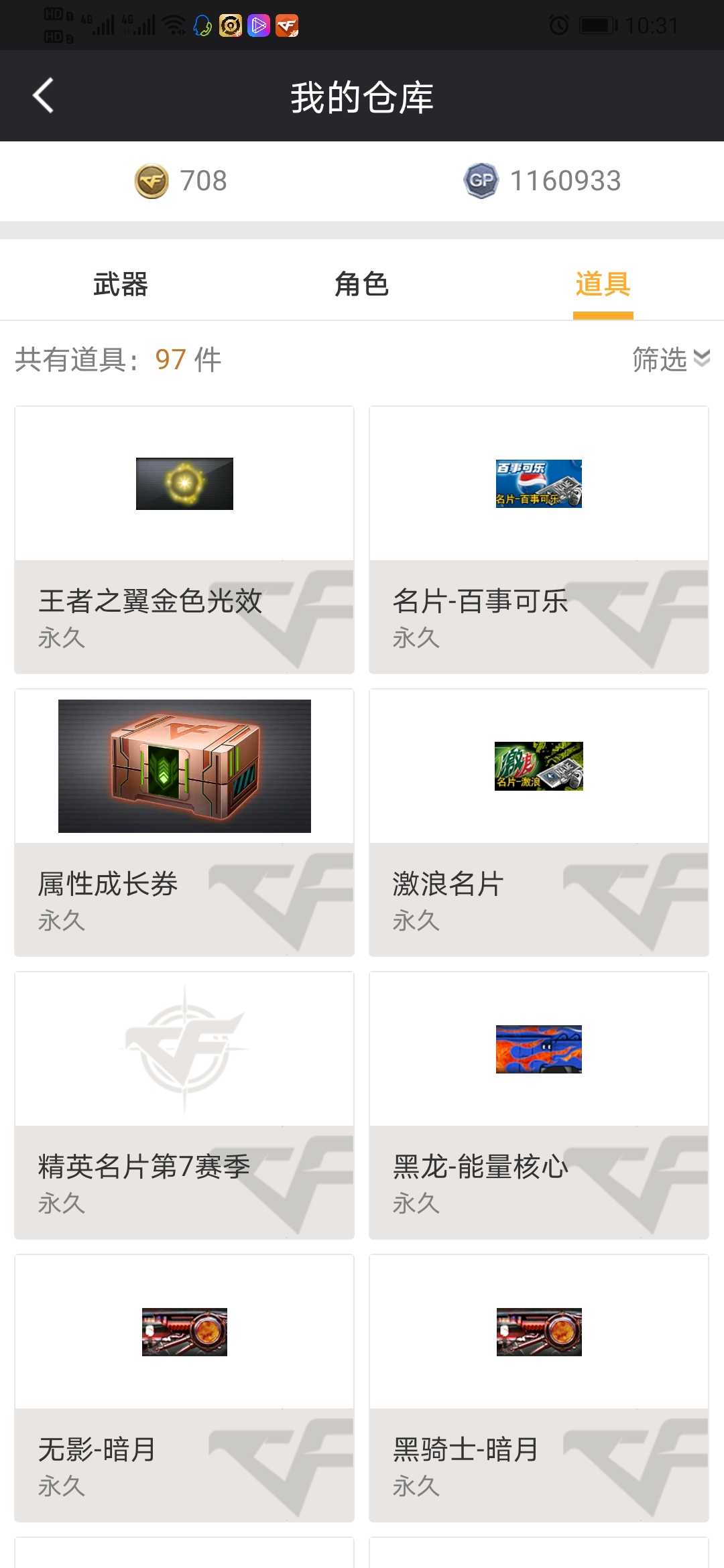View the 精英名片第7赛季 item
Screen dimensions: 724x1568
pos(184,1105)
